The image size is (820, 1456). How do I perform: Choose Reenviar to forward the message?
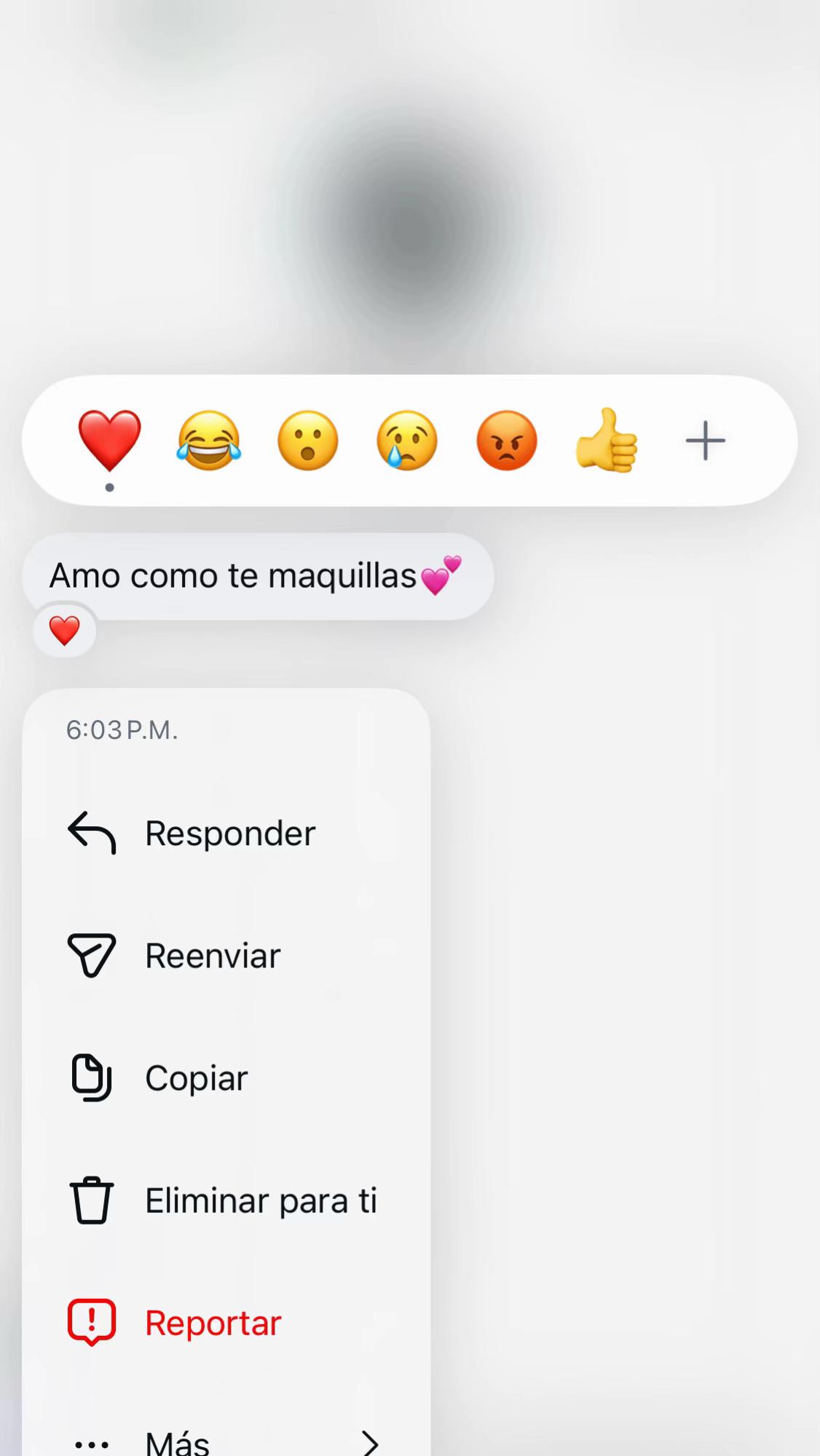tap(226, 955)
